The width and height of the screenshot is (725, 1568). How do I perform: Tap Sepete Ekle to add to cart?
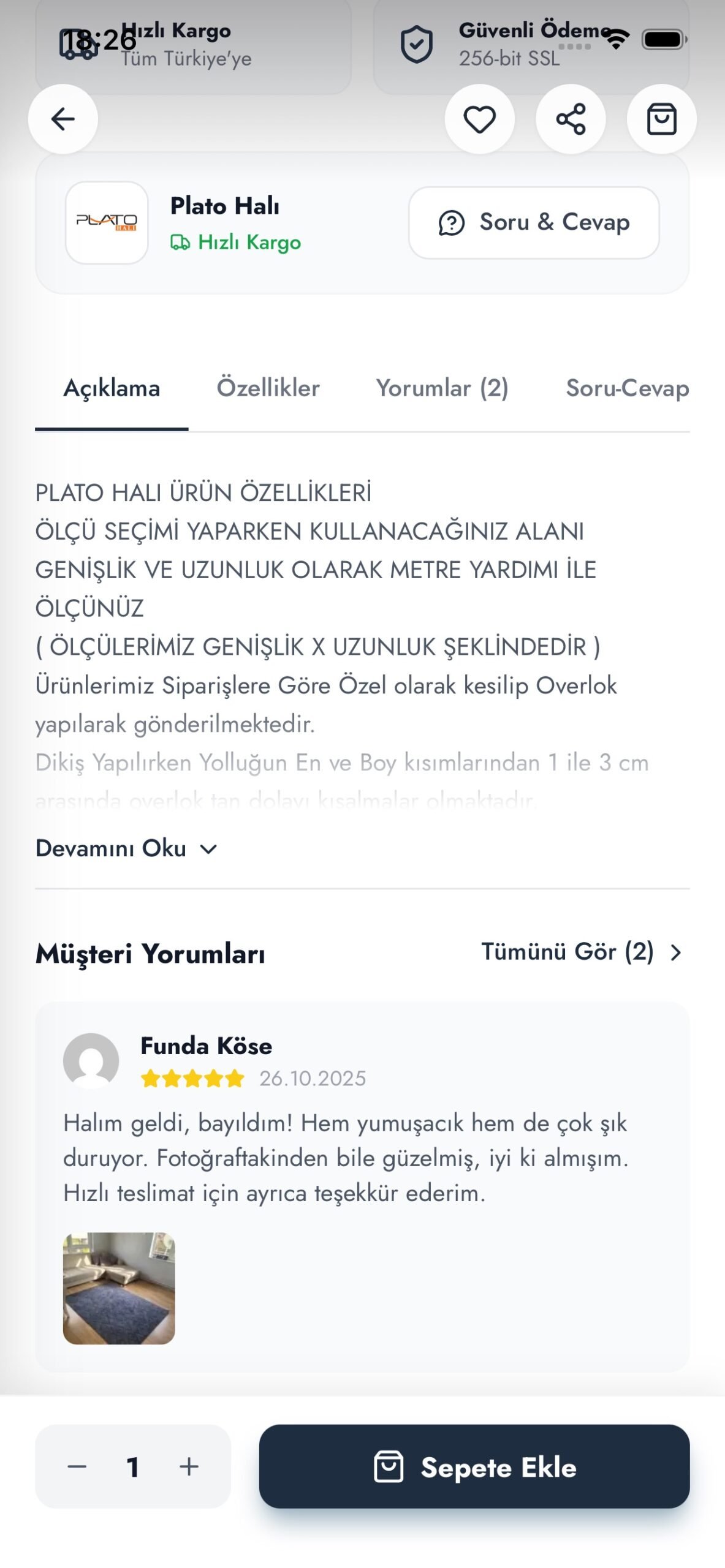474,1466
